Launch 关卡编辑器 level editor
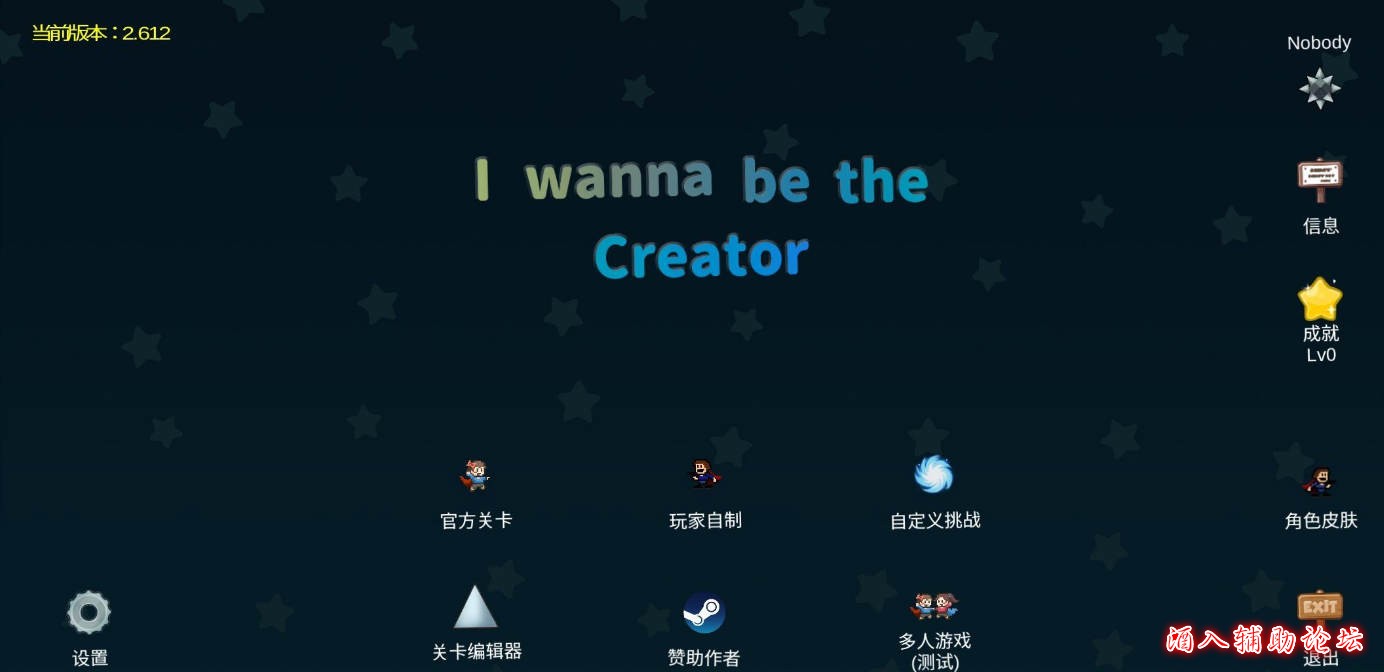The image size is (1384, 672). point(476,608)
